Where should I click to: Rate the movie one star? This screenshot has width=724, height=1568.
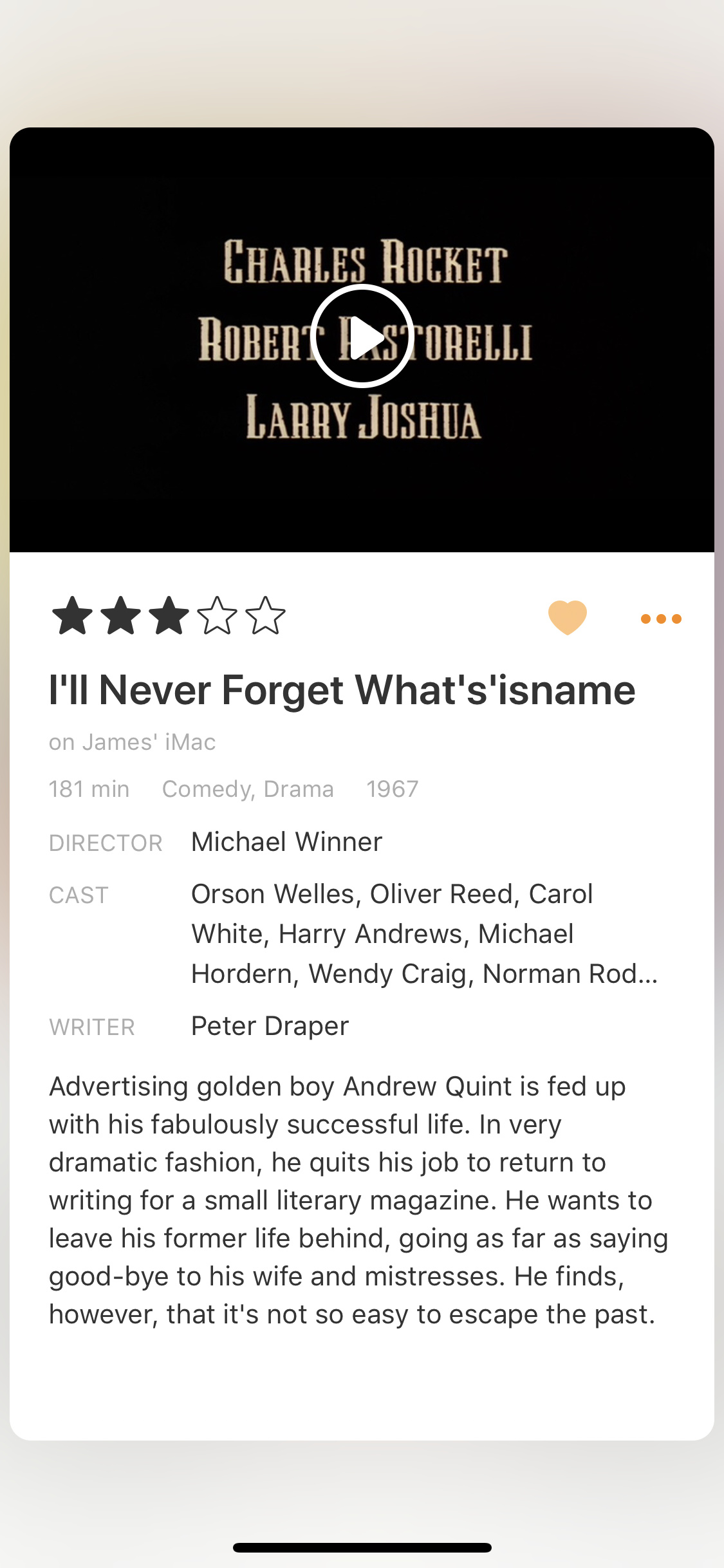[x=73, y=616]
